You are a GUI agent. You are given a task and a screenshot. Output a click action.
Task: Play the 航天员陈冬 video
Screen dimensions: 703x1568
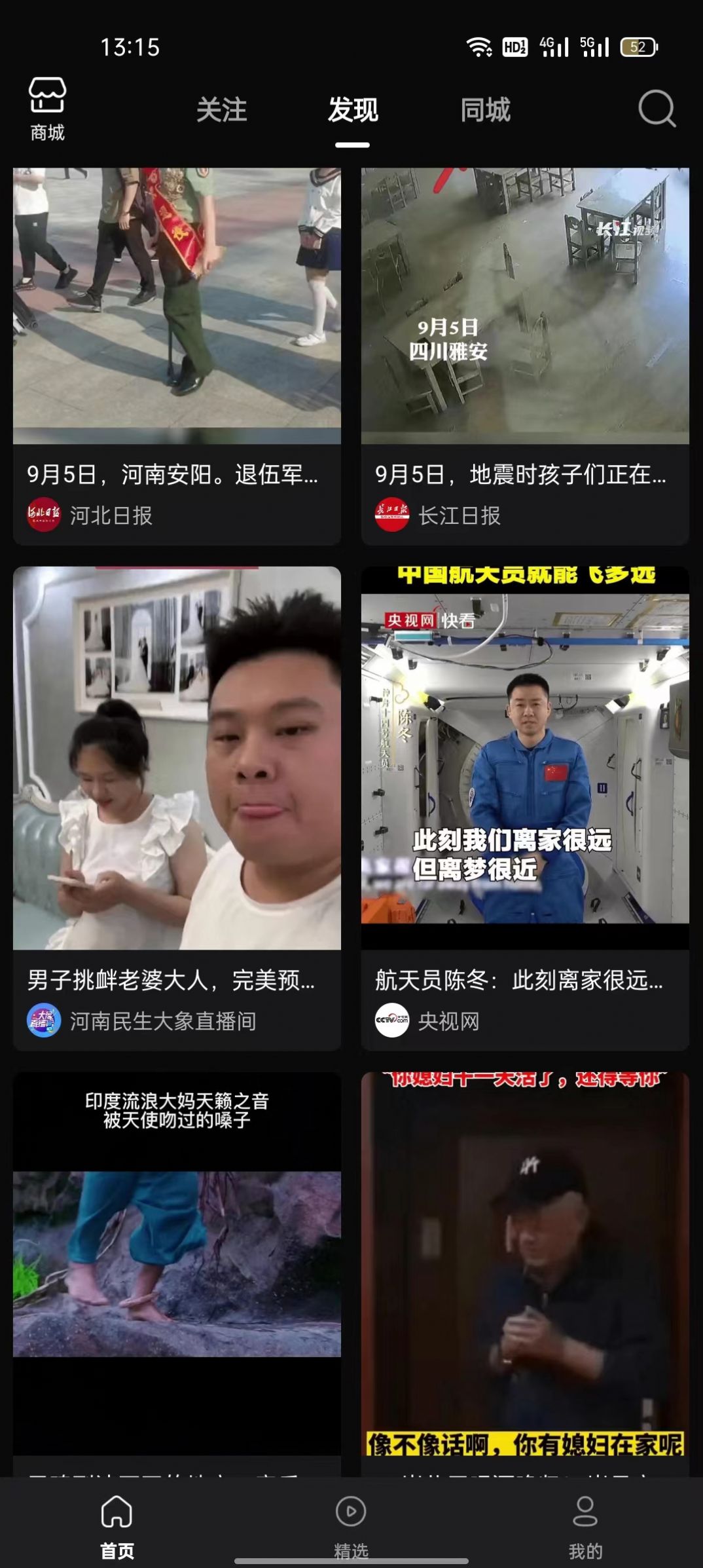pyautogui.click(x=525, y=758)
